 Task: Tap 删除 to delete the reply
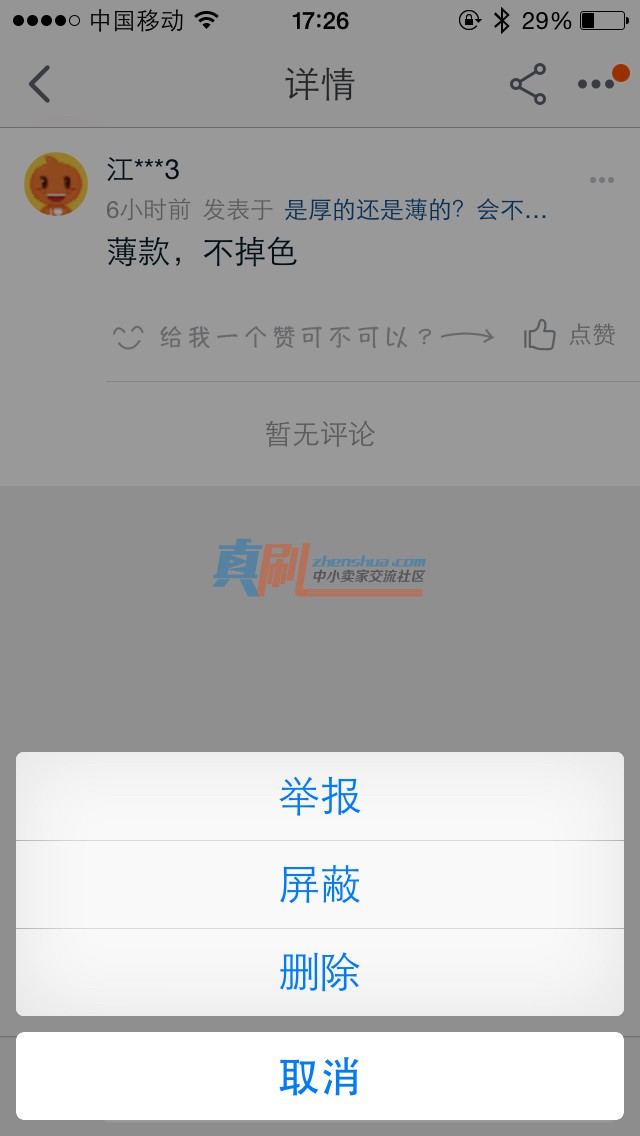(320, 972)
